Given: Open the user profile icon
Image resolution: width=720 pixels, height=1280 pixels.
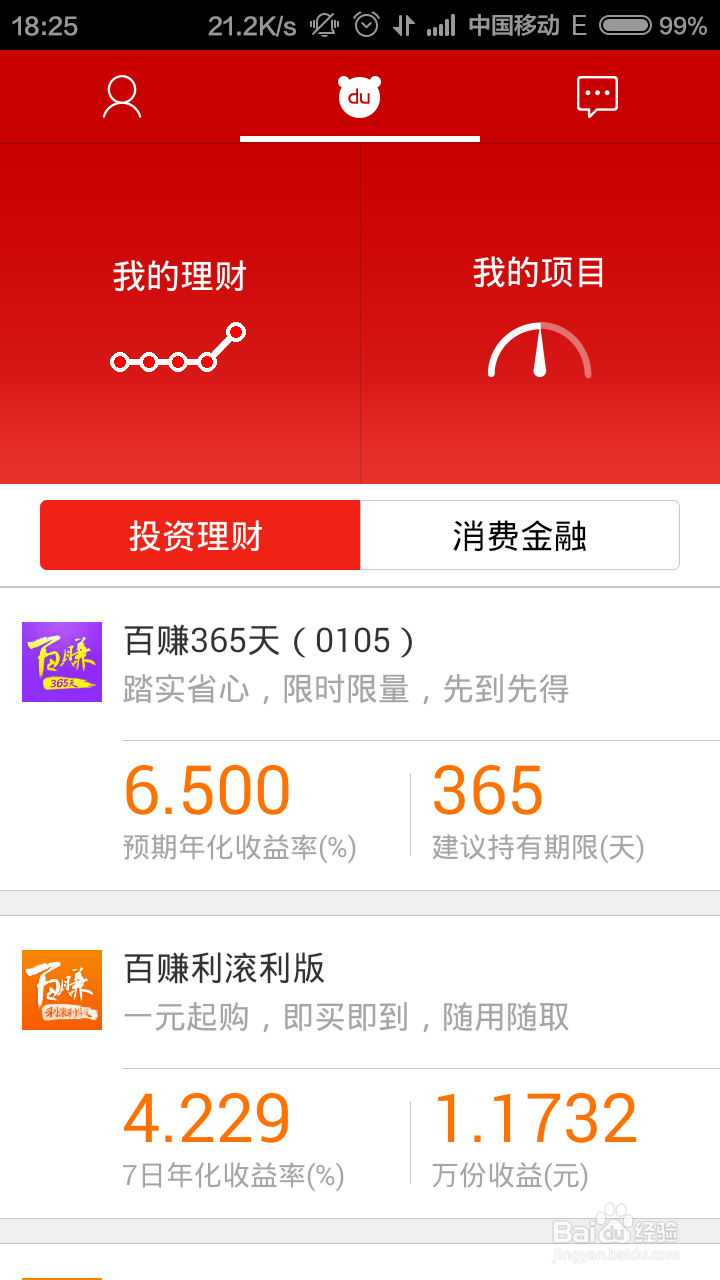Looking at the screenshot, I should coord(120,97).
